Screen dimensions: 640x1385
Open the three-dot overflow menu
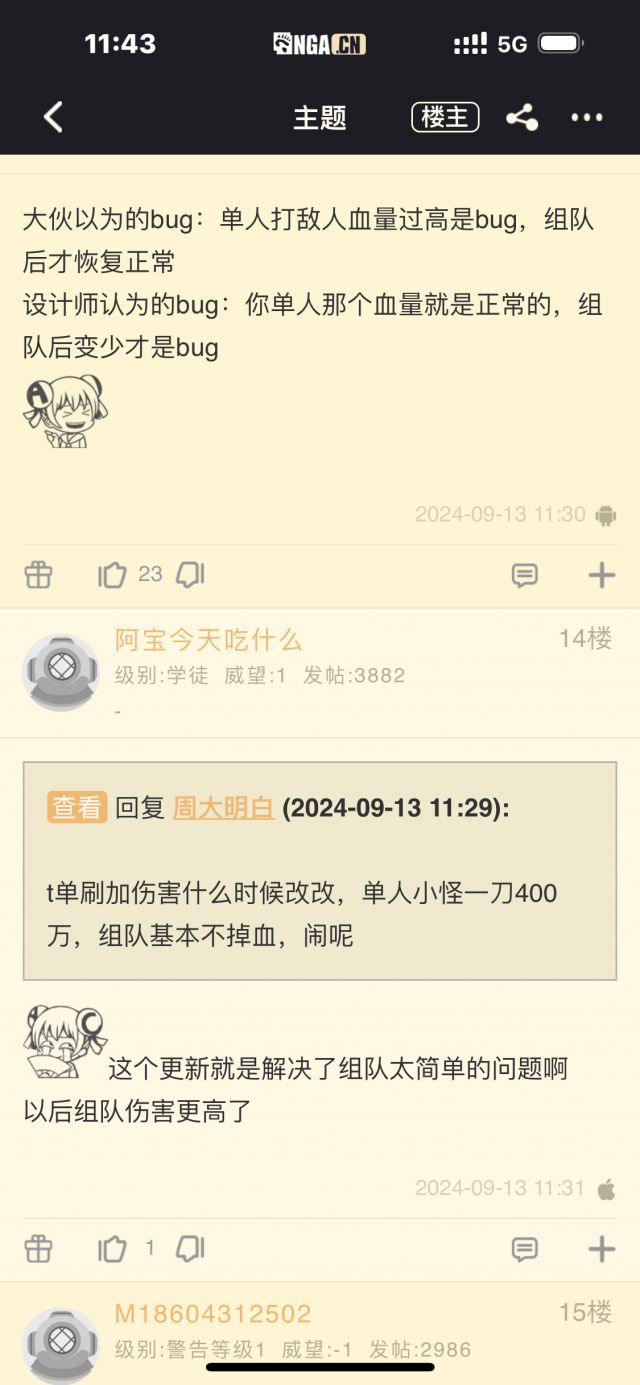(587, 117)
